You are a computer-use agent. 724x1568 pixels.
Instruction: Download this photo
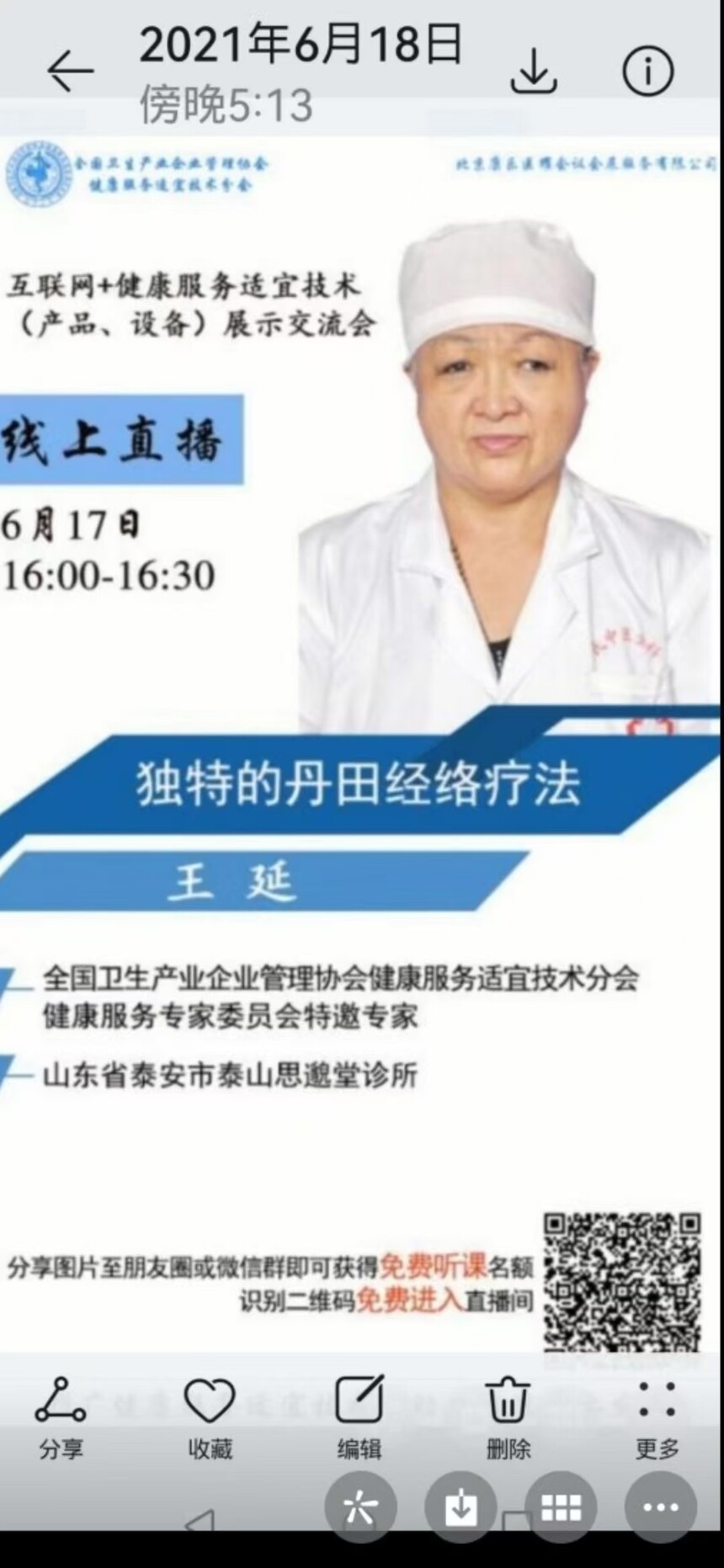534,71
